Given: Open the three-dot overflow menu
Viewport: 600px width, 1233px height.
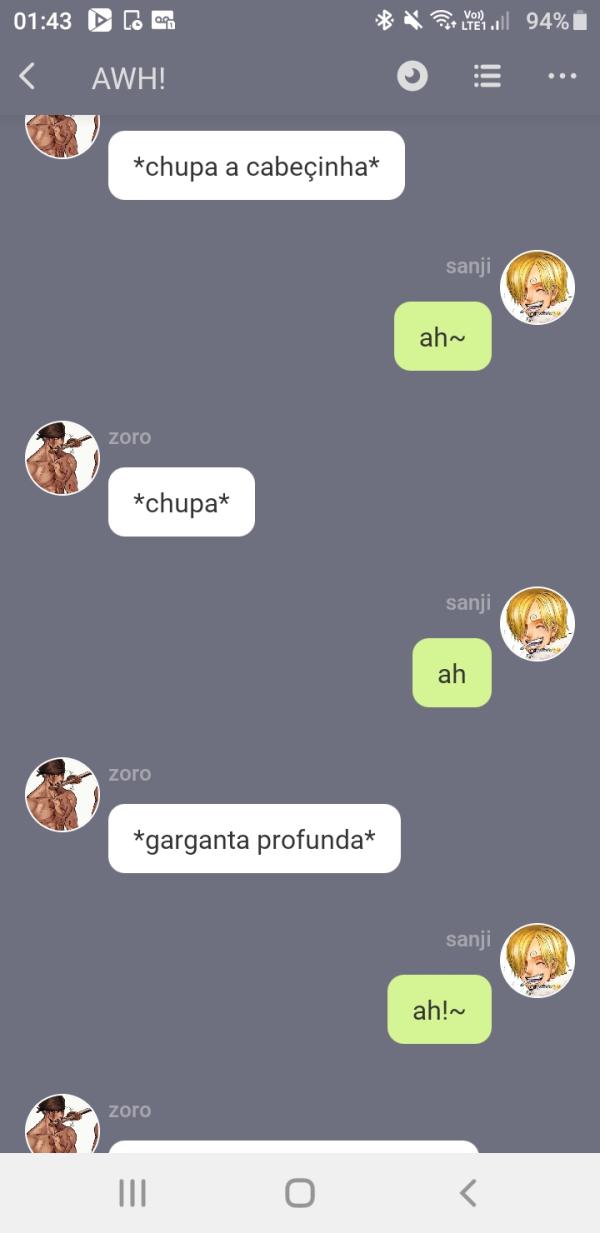Looking at the screenshot, I should point(562,76).
